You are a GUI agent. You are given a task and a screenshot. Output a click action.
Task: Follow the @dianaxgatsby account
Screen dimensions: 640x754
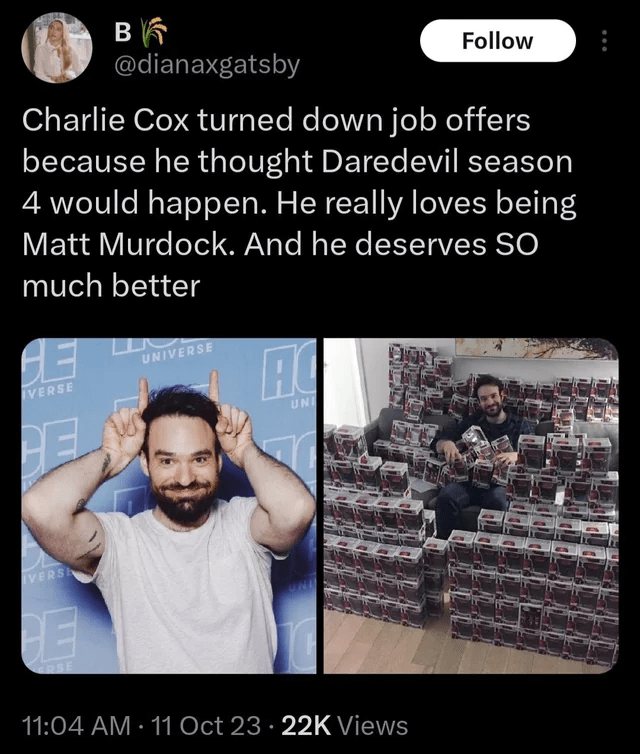point(497,41)
